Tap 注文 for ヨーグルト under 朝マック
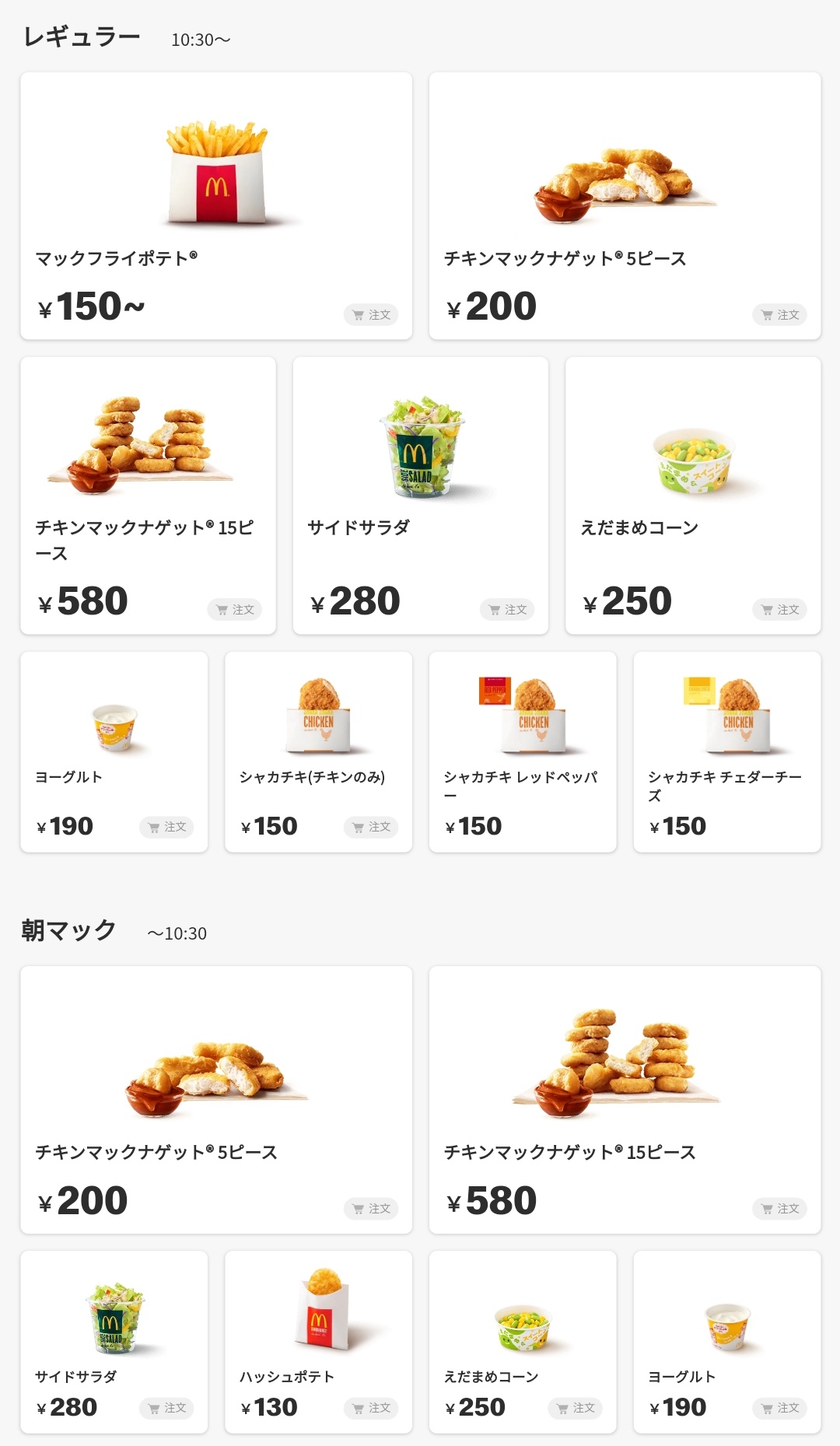This screenshot has height=1446, width=840. [x=779, y=1408]
